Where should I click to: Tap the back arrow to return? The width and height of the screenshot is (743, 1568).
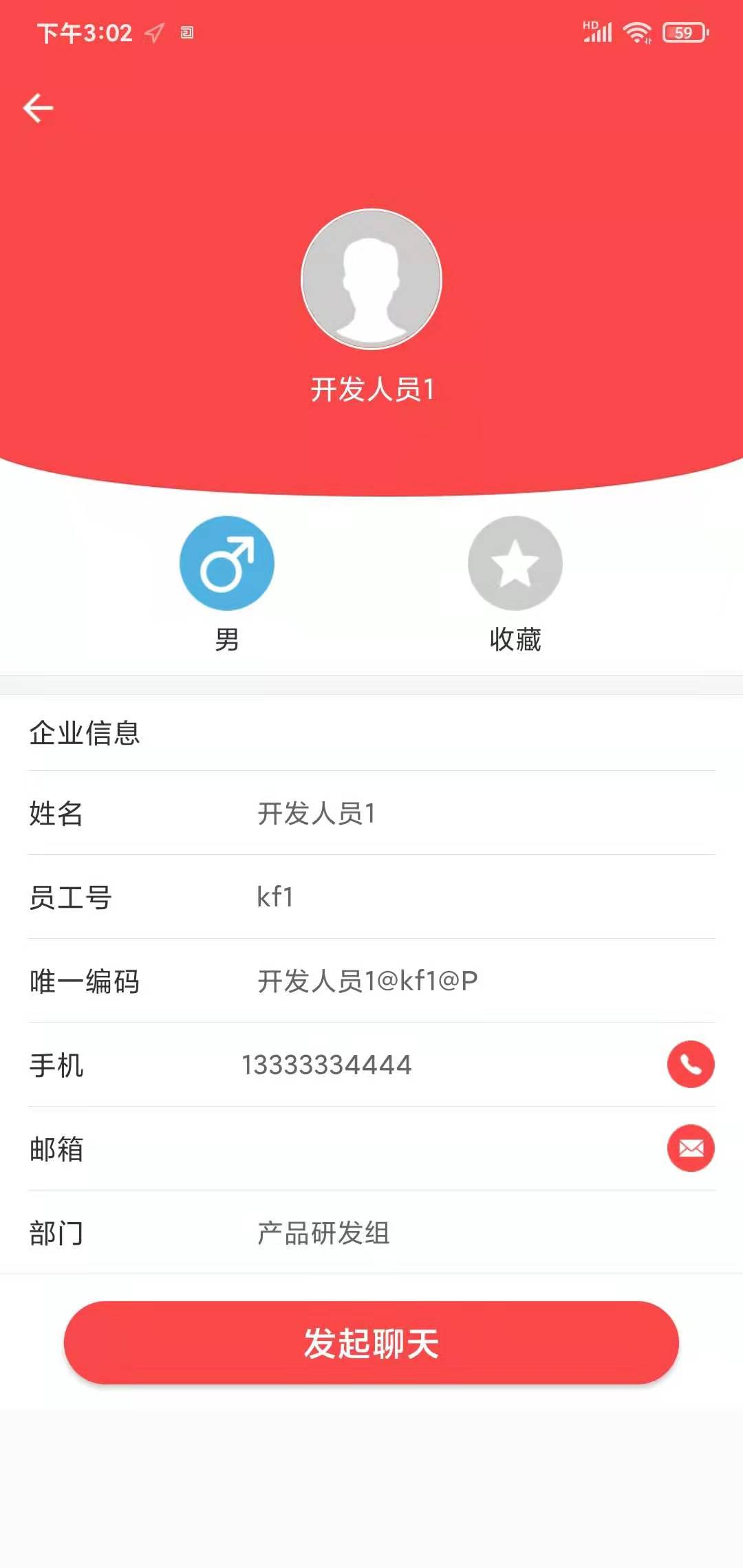coord(39,107)
